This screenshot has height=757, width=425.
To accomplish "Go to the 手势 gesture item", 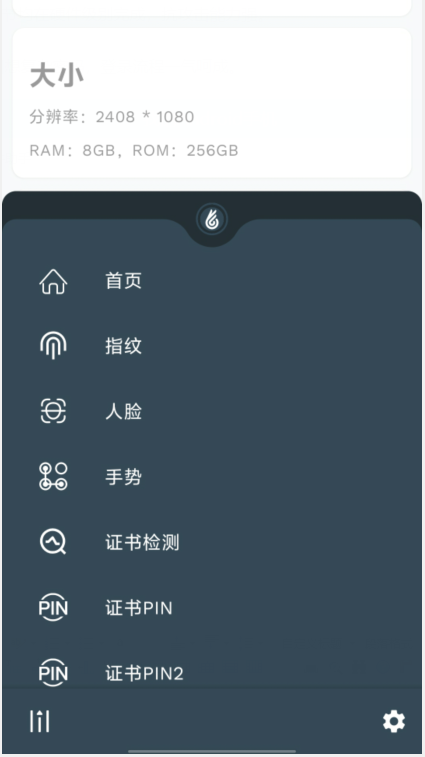I will pyautogui.click(x=212, y=477).
